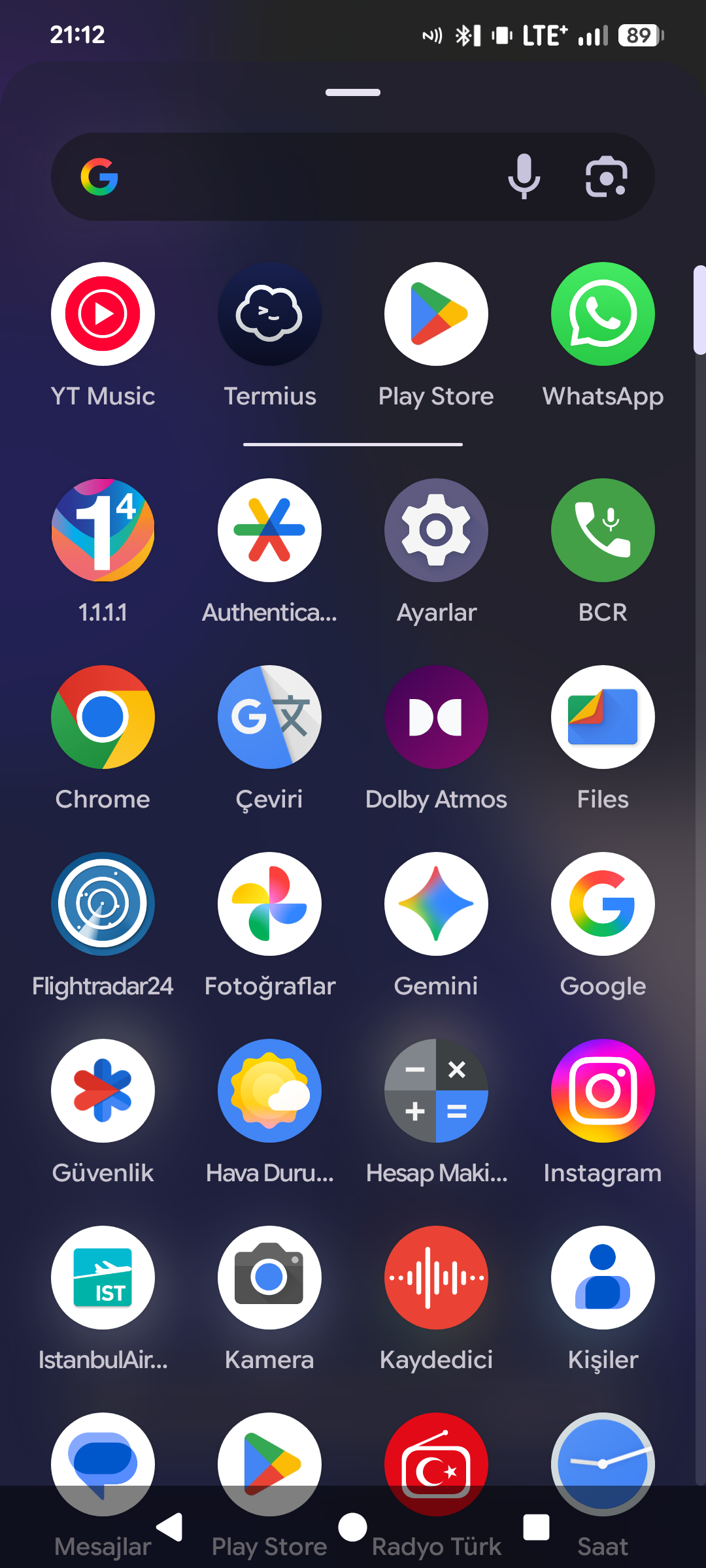Viewport: 706px width, 1568px height.
Task: Launch YT Music
Action: [103, 314]
